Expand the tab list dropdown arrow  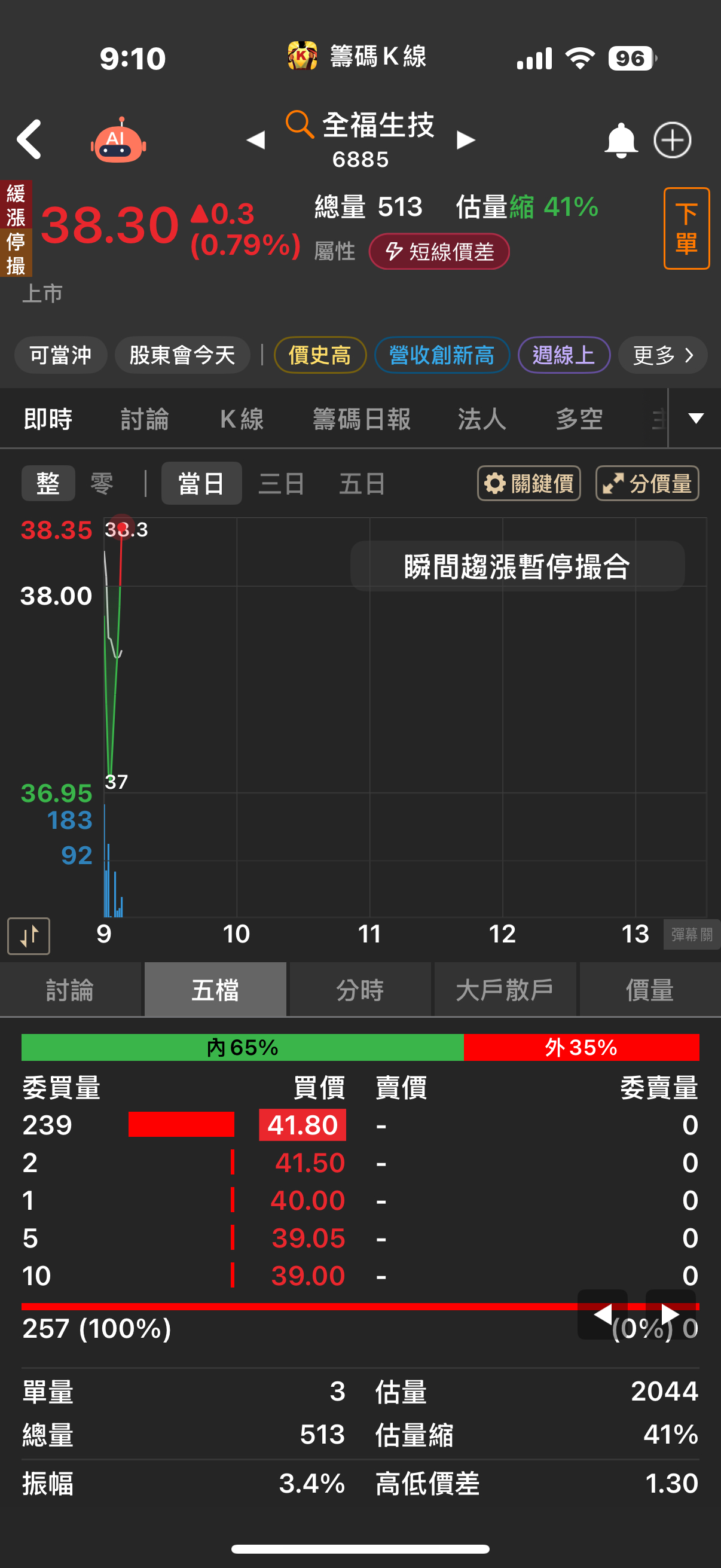tap(695, 418)
